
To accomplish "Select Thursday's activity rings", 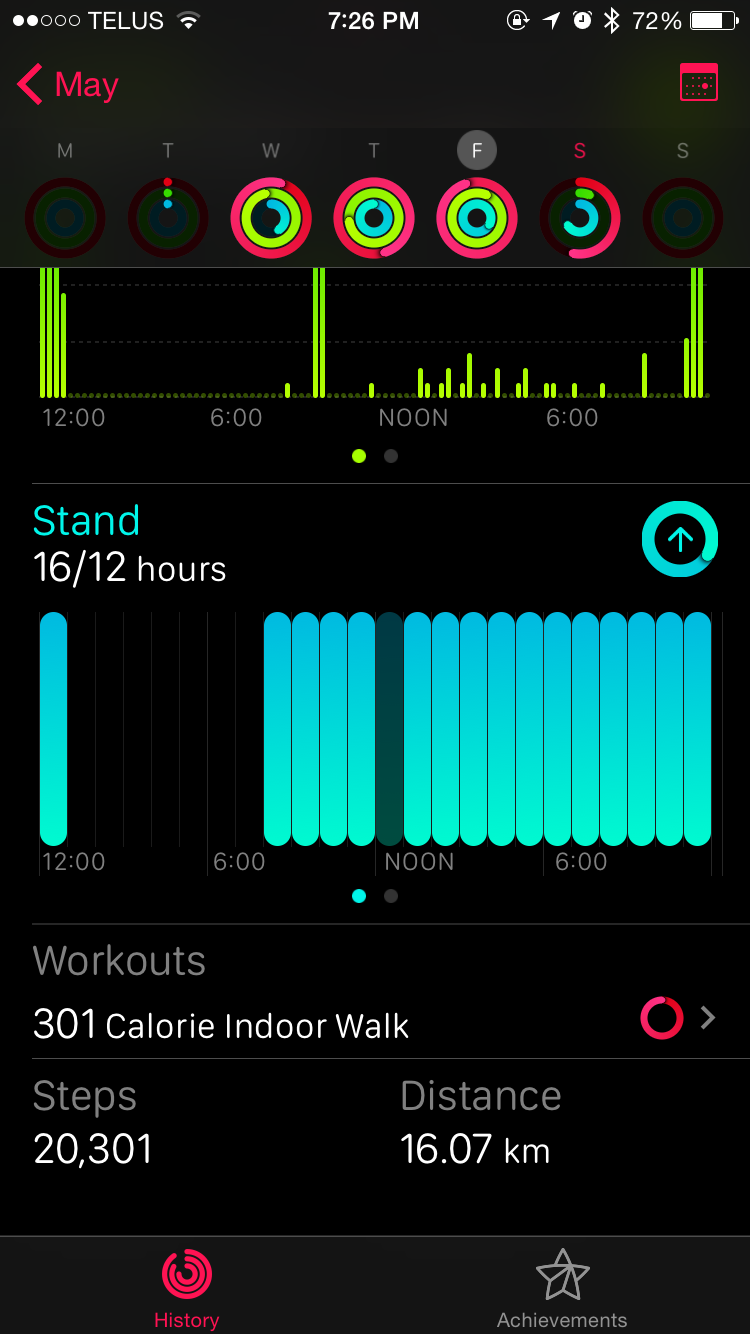I will [374, 218].
